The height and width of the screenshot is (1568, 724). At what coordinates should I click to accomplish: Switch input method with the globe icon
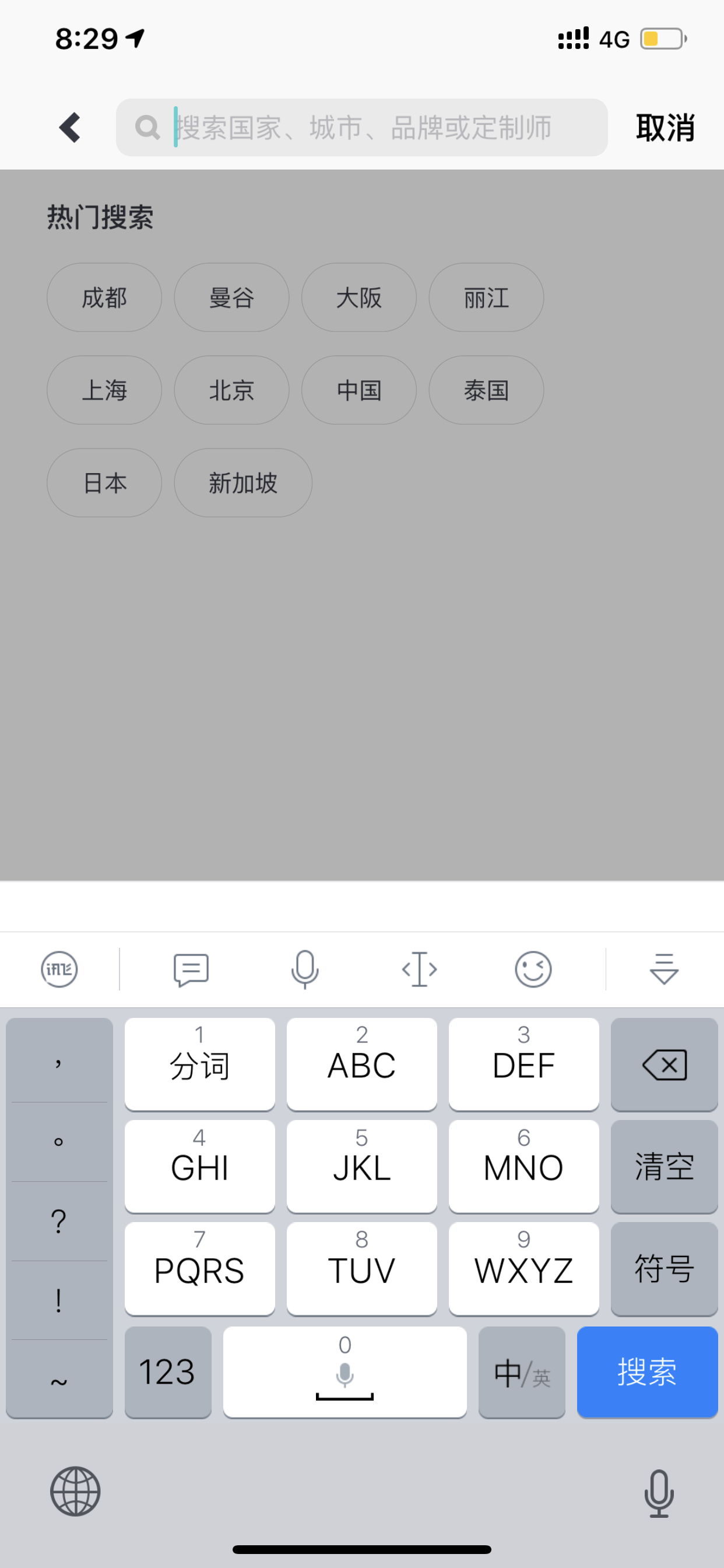tap(75, 1492)
